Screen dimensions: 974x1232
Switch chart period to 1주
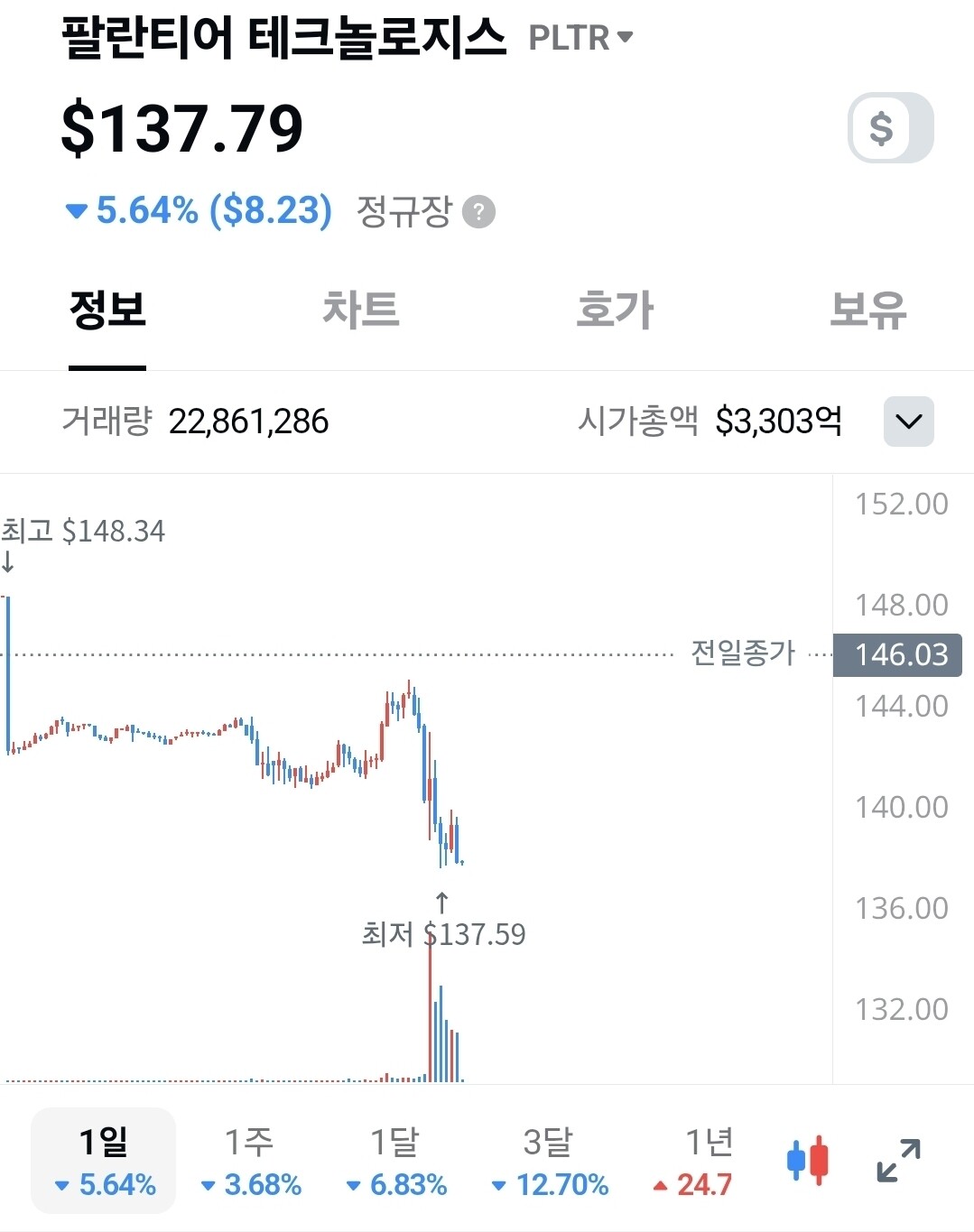pos(250,1161)
